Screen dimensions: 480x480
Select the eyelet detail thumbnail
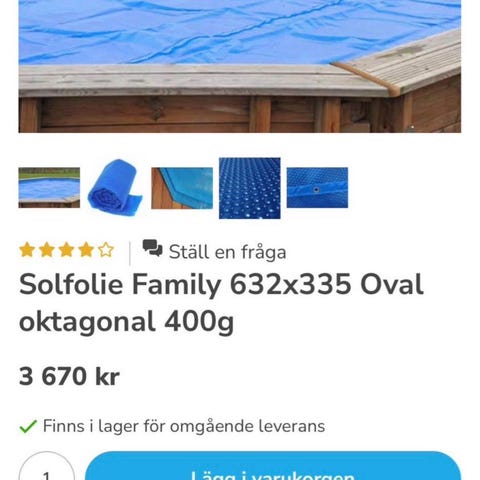[317, 188]
